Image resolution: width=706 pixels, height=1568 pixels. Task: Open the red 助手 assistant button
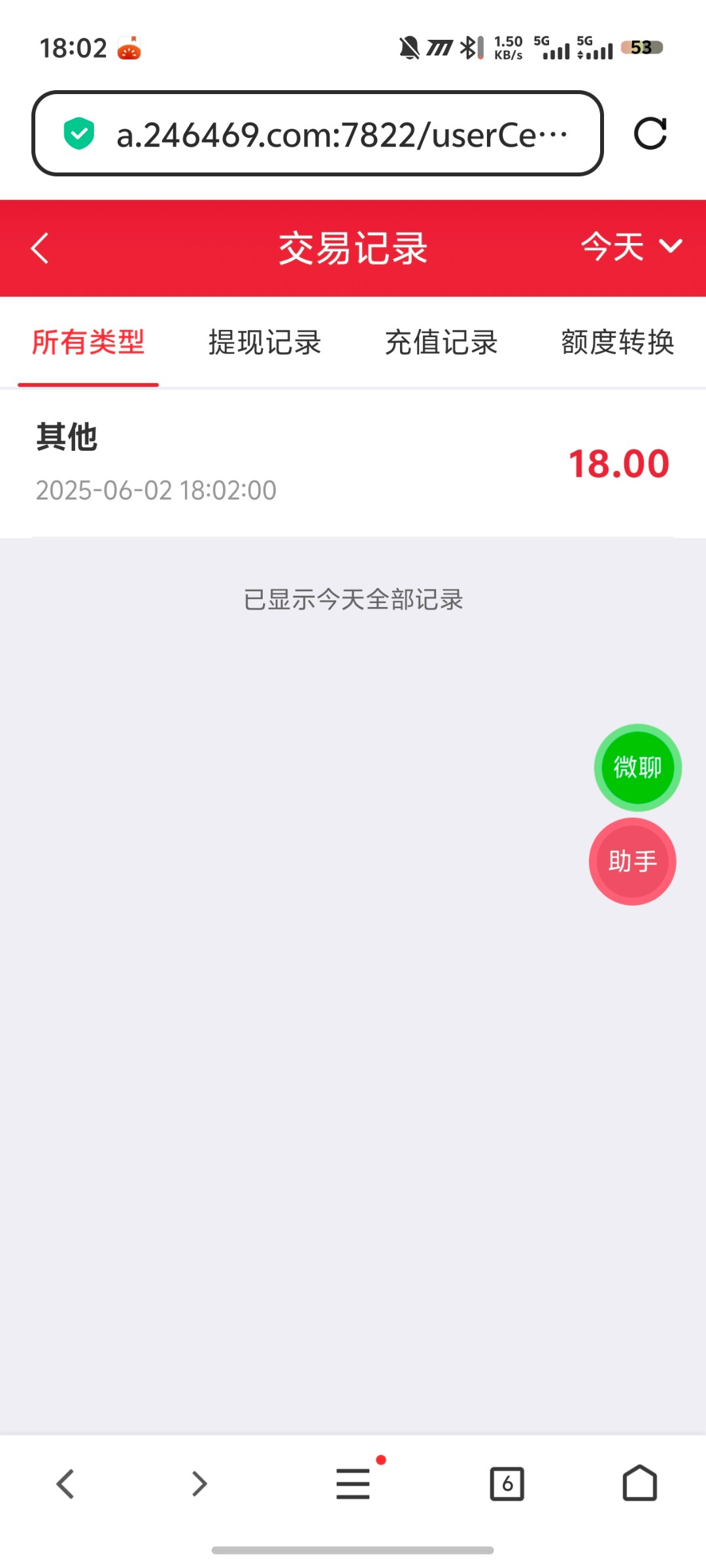pos(632,861)
